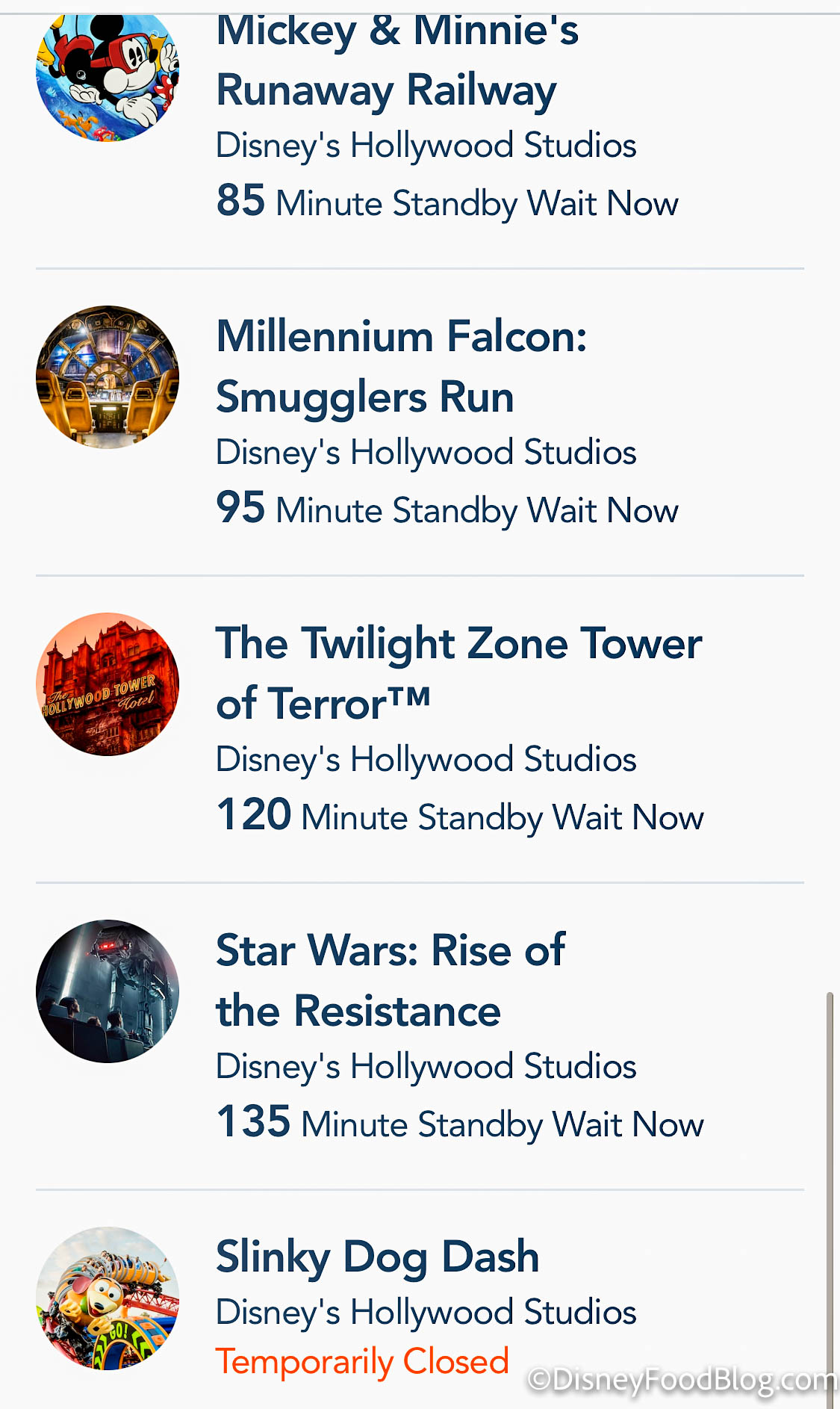Open Mickey & Minnie's Runaway Railway

click(396, 61)
